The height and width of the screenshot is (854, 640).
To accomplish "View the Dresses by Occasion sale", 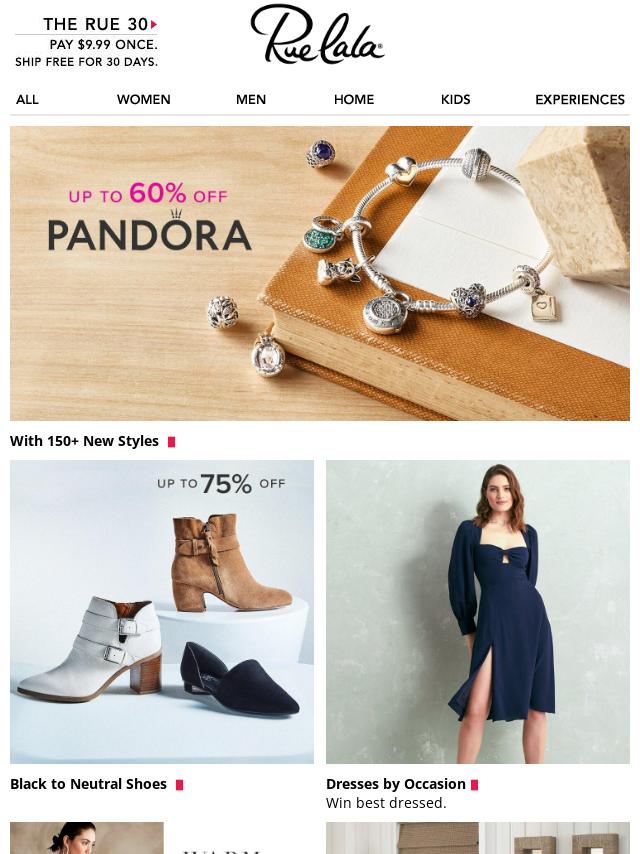I will pos(478,612).
